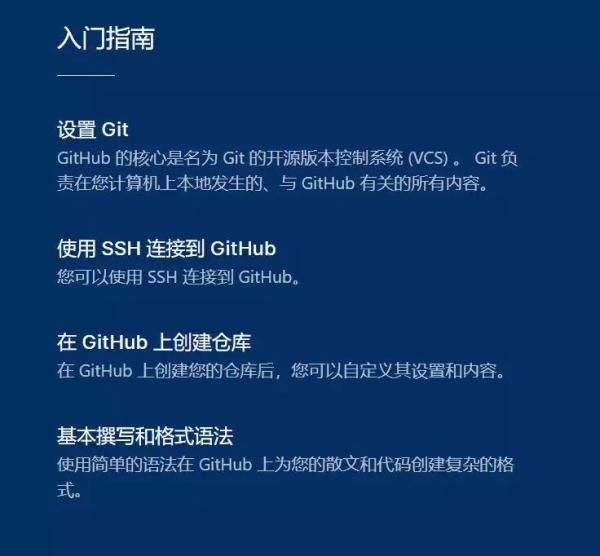This screenshot has height=556, width=600.
Task: Open 使用 SSH 连接到 GitHub
Action: click(166, 248)
